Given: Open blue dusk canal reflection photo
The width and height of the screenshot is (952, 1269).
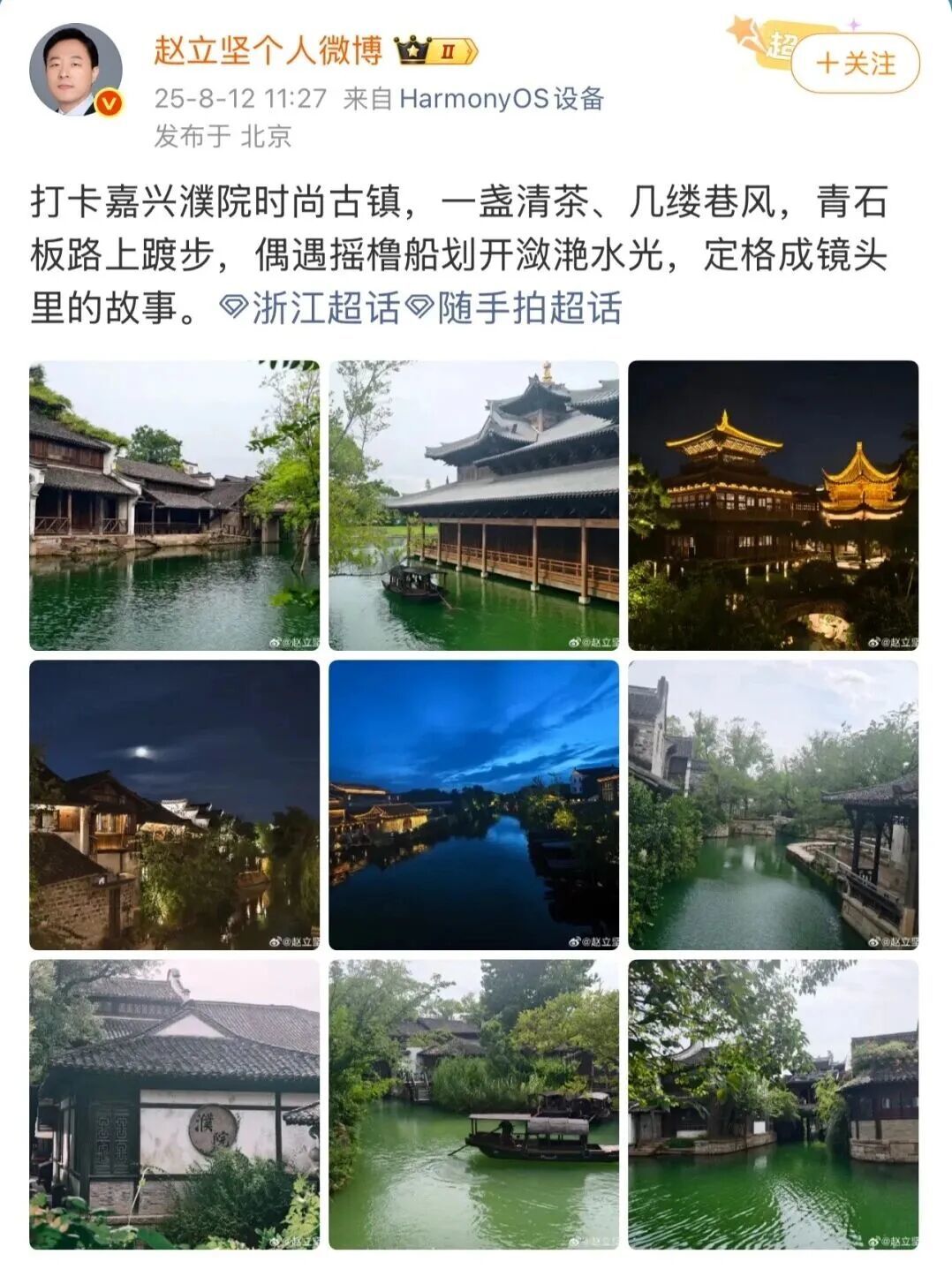Looking at the screenshot, I should click(473, 804).
